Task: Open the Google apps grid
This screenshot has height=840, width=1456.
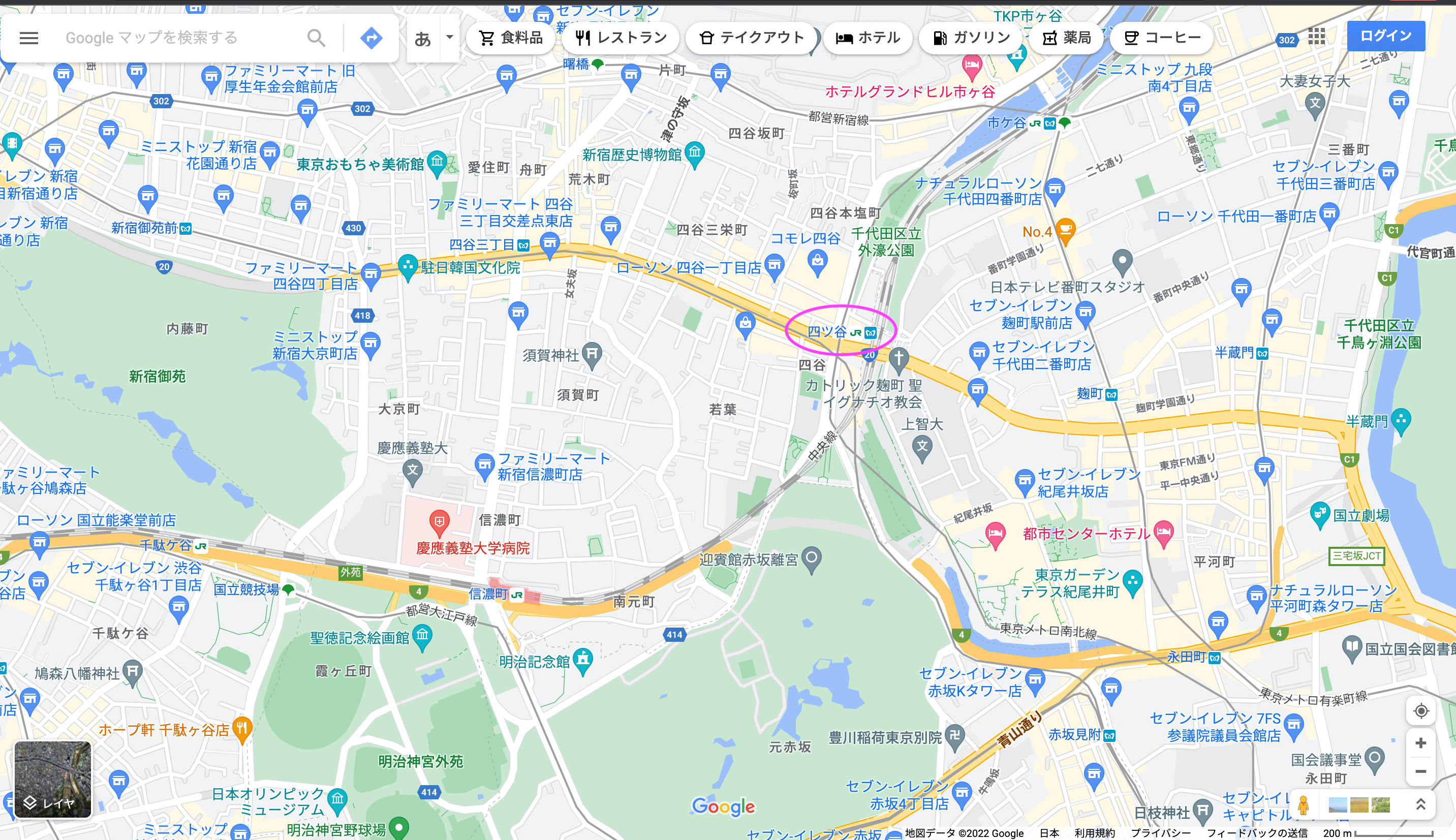Action: pyautogui.click(x=1316, y=36)
